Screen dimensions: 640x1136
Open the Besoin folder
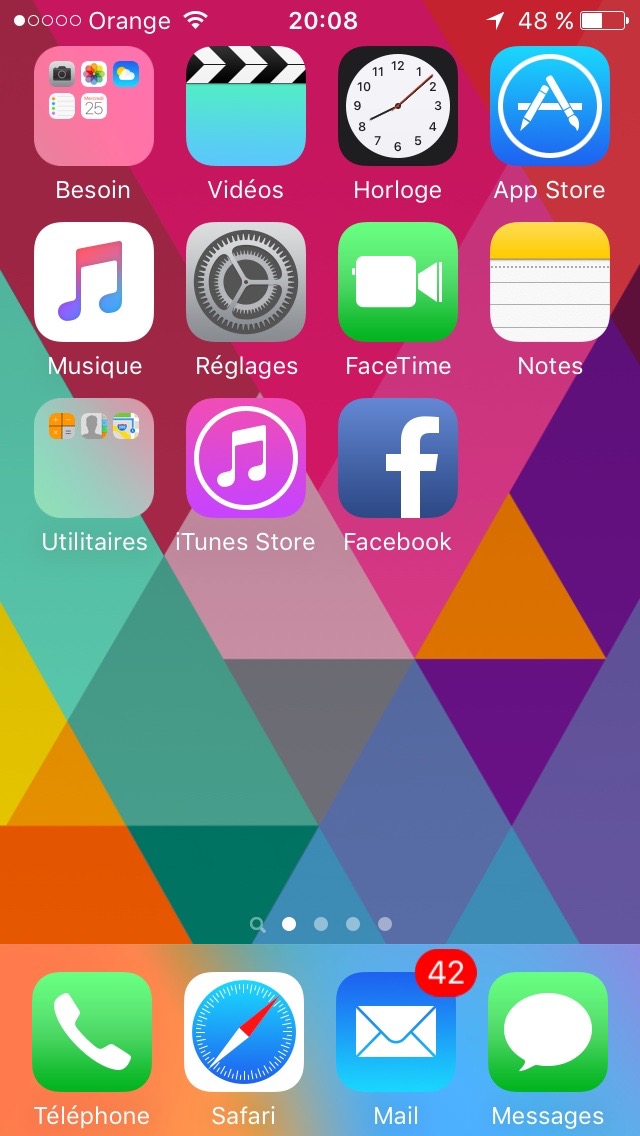tap(94, 106)
